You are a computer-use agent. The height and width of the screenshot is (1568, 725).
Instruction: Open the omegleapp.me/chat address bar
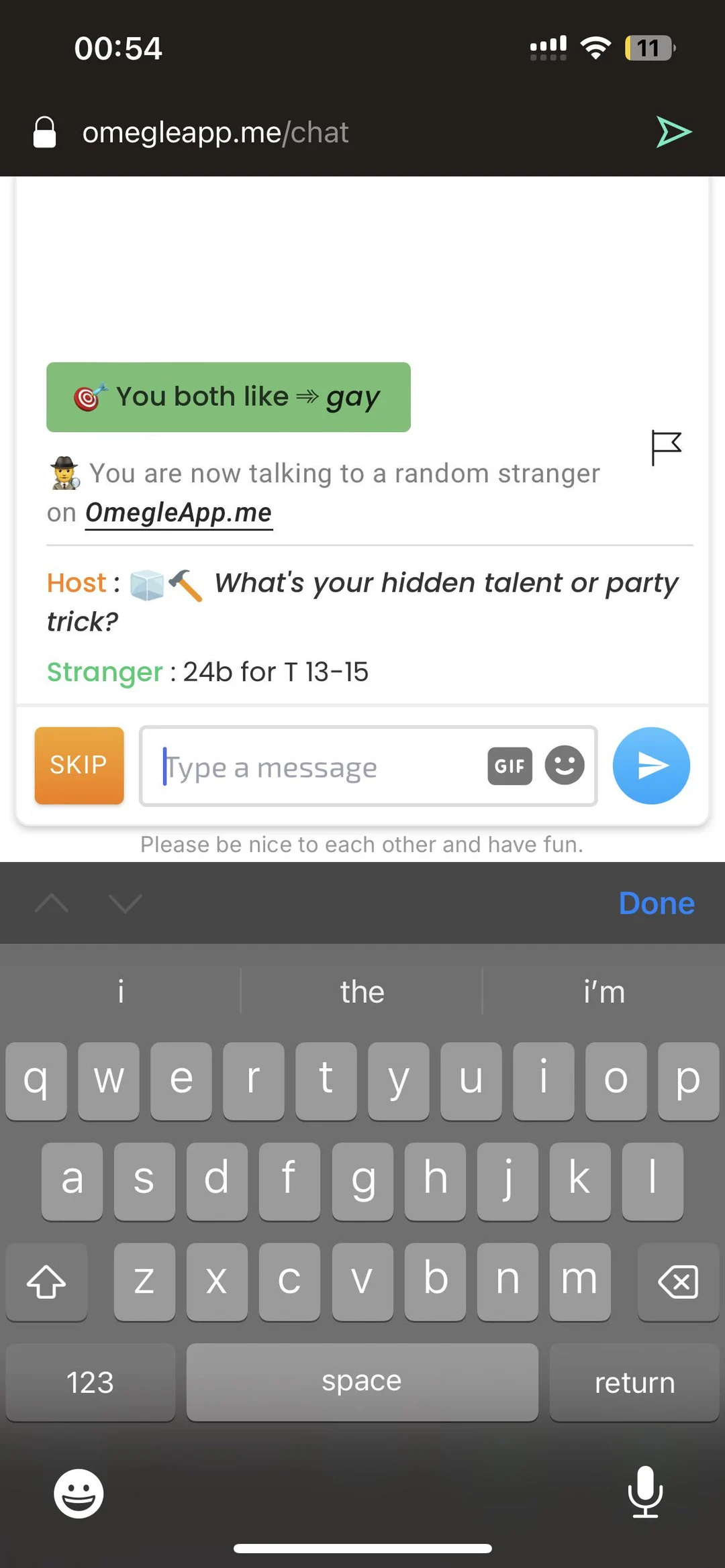click(215, 132)
